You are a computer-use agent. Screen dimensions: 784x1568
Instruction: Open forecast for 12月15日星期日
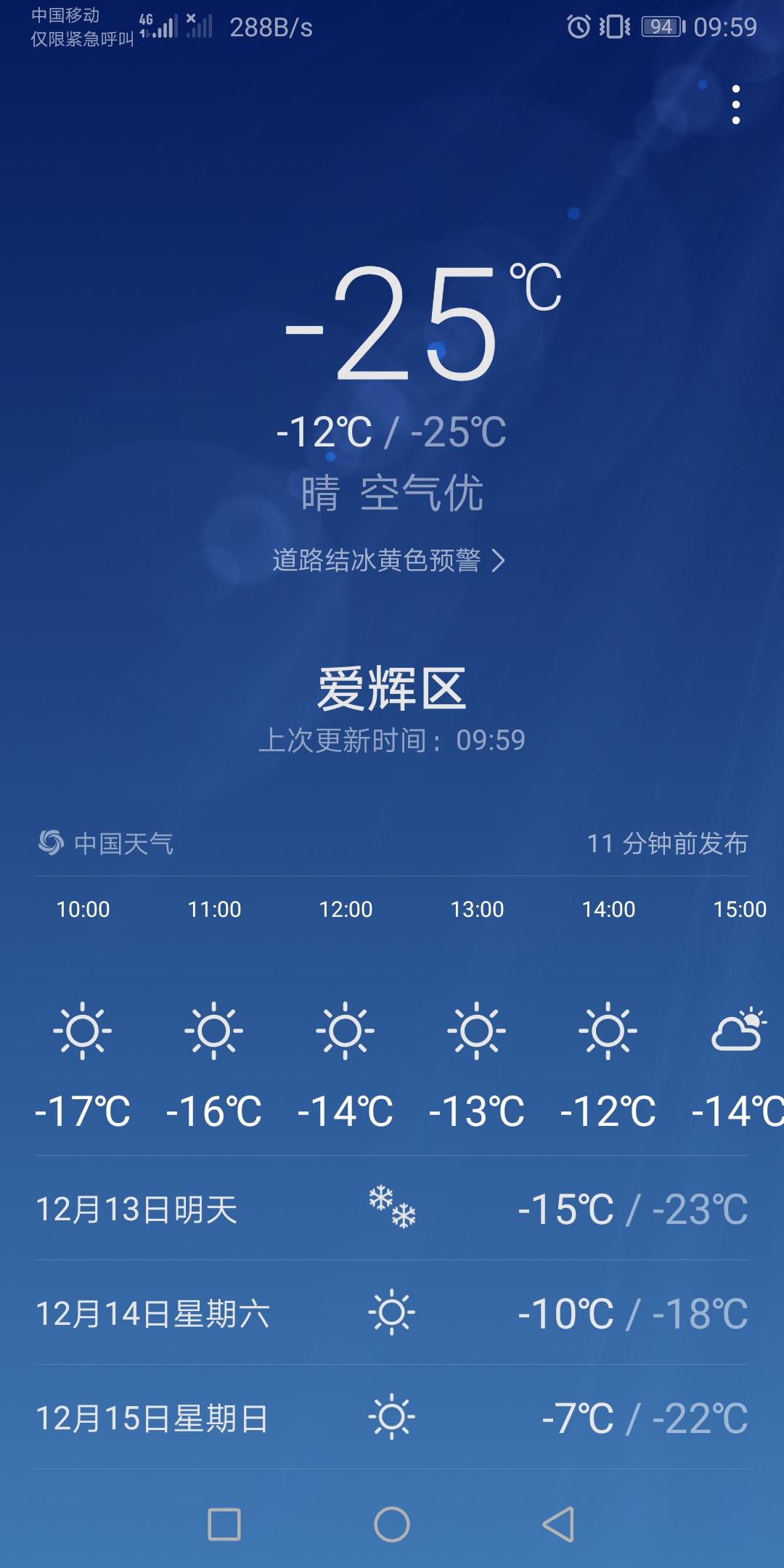point(392,1417)
